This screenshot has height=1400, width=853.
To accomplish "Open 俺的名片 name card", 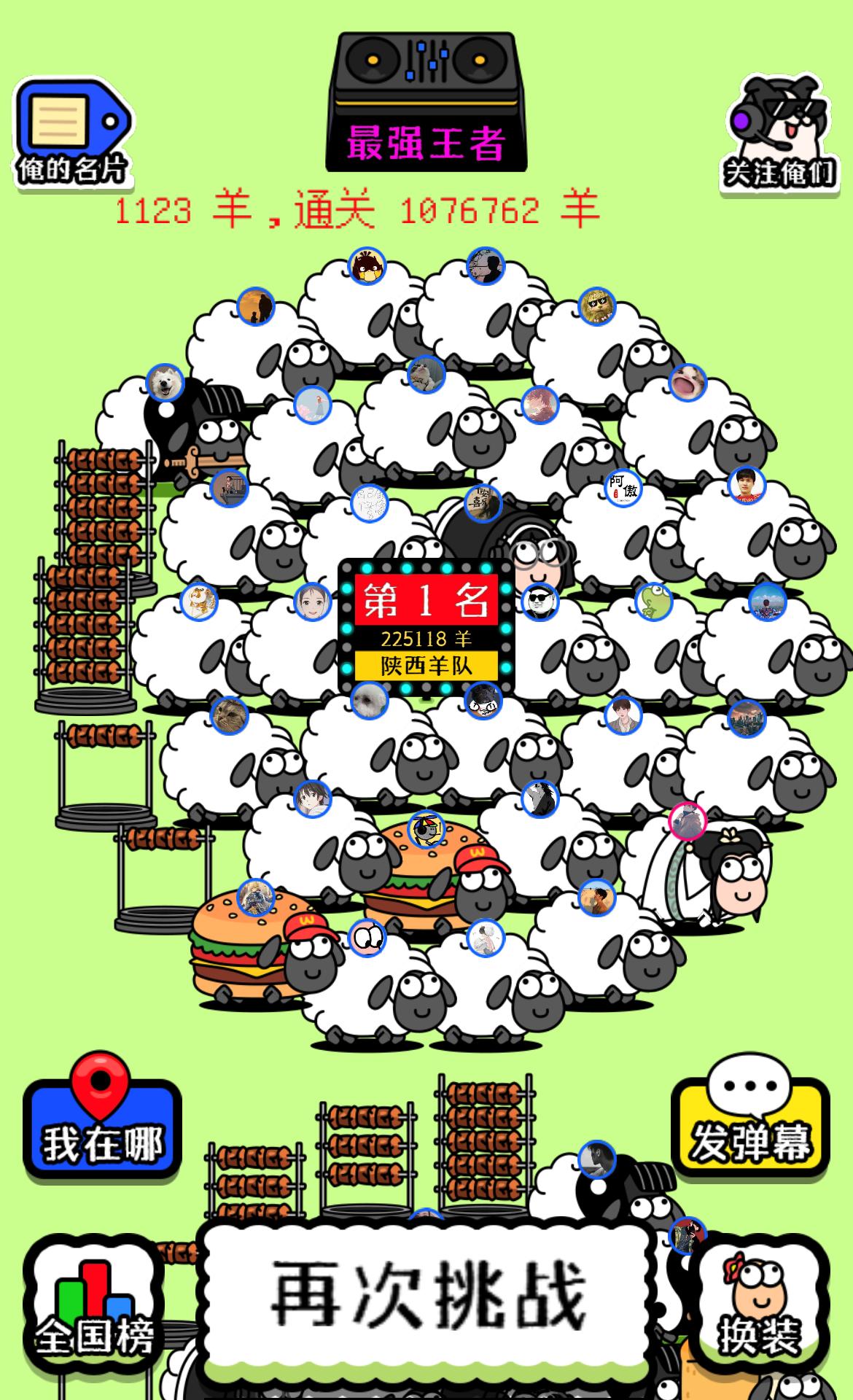I will click(71, 131).
